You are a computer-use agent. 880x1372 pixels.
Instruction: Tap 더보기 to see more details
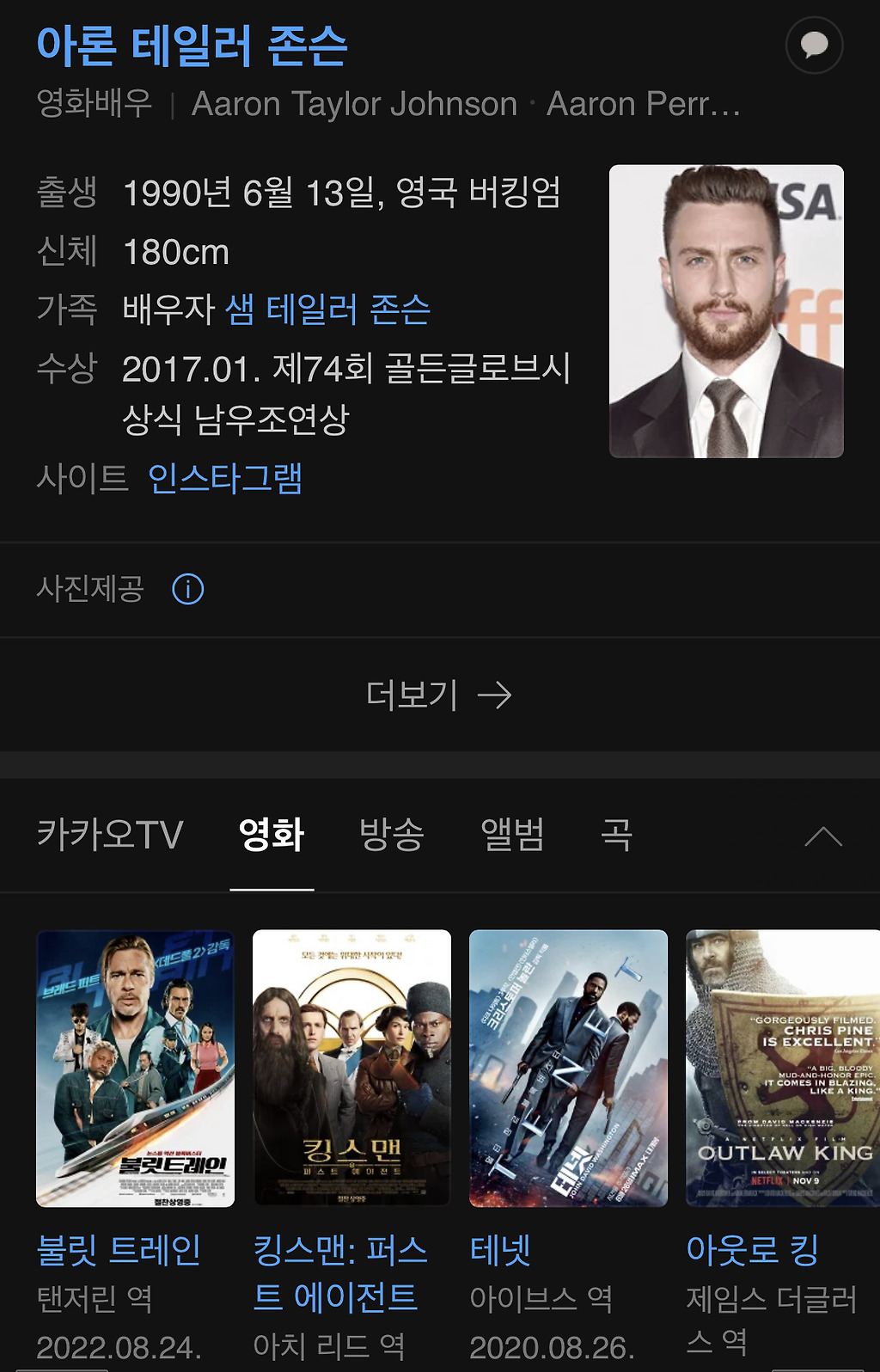pos(439,695)
